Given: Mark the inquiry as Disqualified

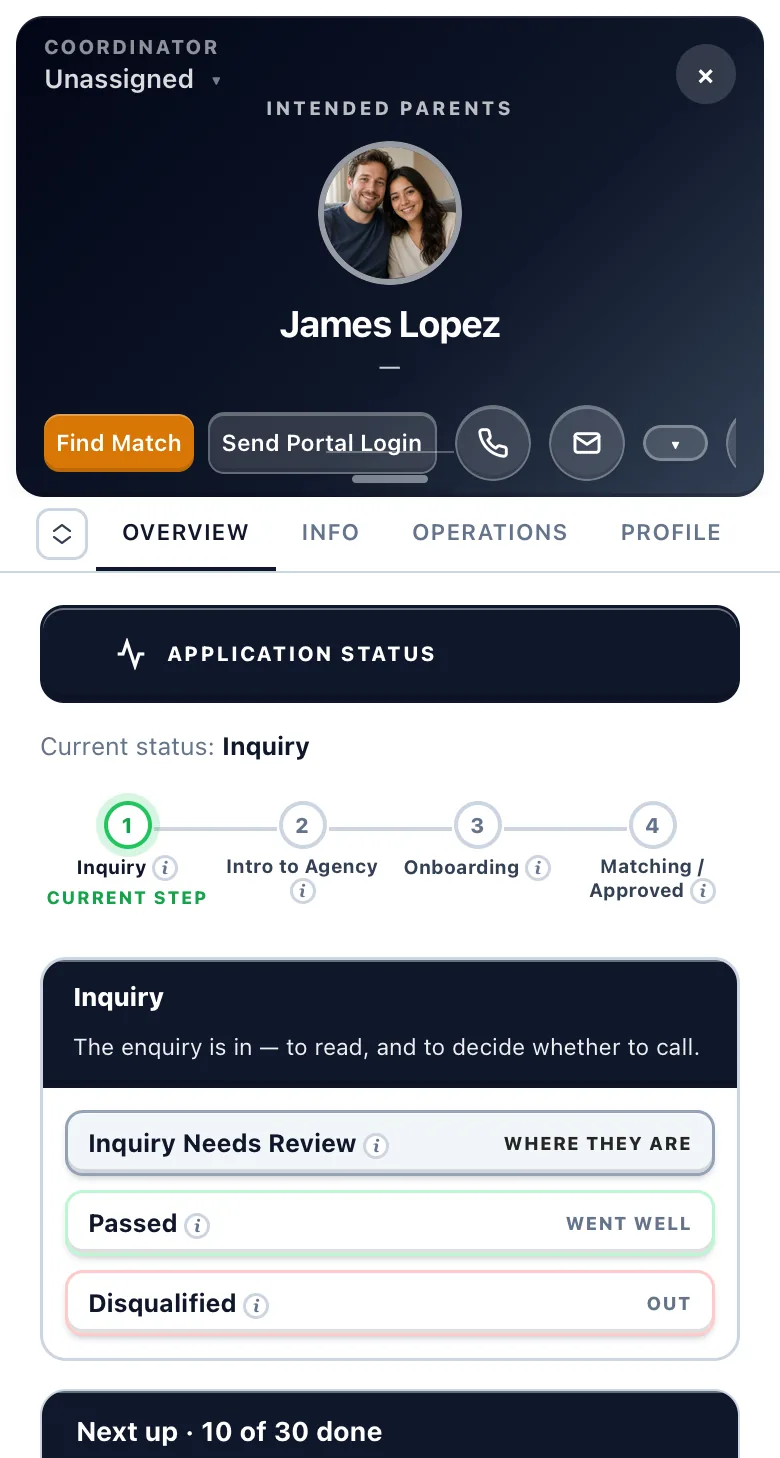Looking at the screenshot, I should pos(390,1303).
